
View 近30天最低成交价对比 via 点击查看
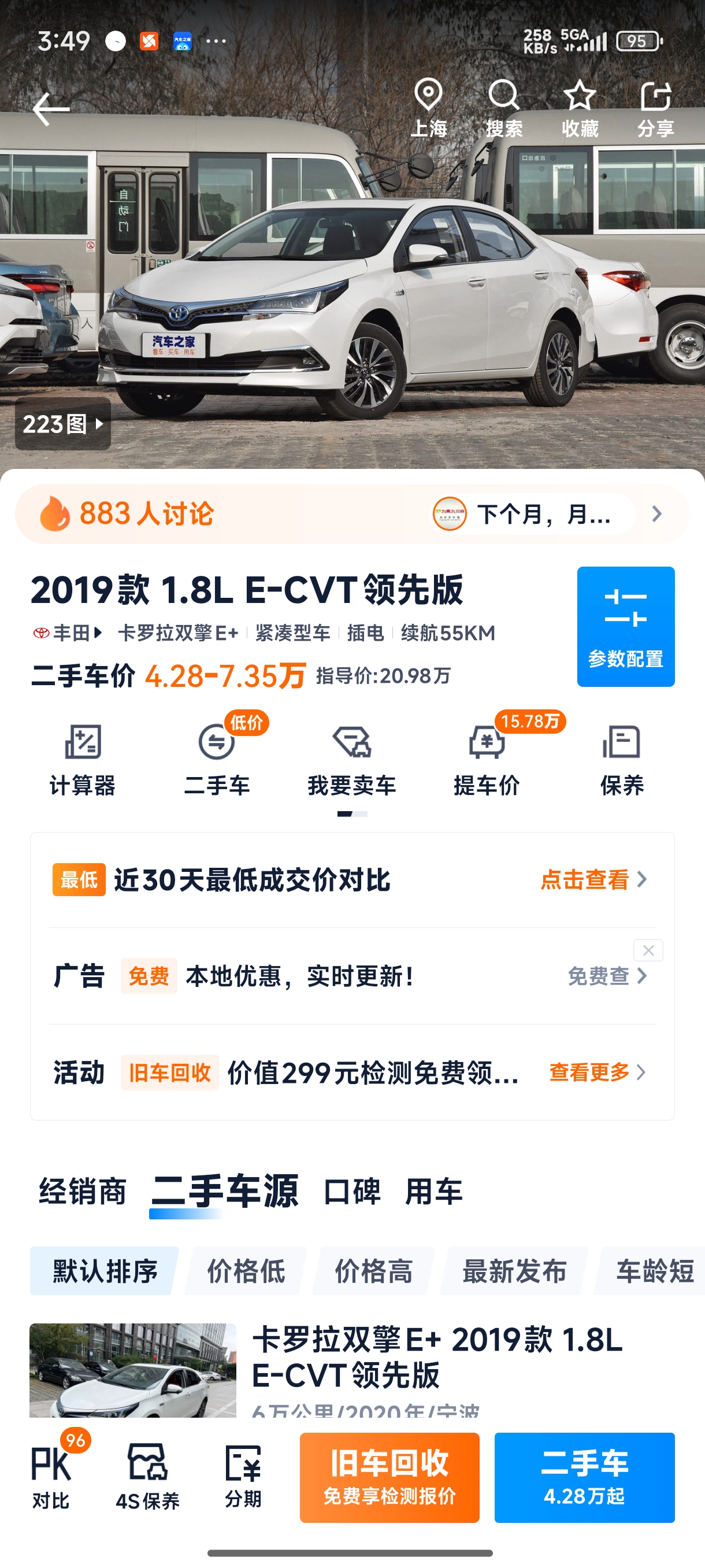(x=592, y=879)
